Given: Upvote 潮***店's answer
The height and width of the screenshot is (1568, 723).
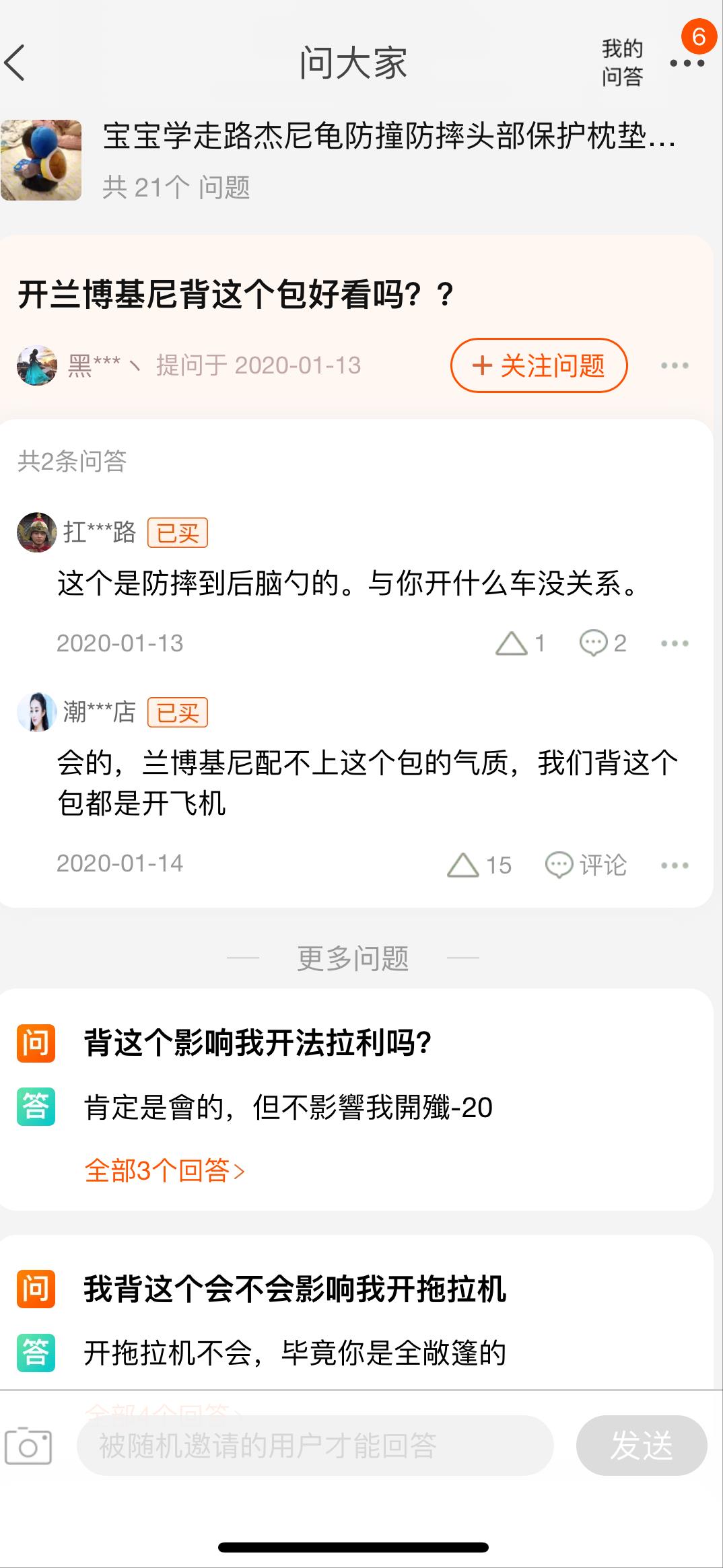Looking at the screenshot, I should (479, 865).
